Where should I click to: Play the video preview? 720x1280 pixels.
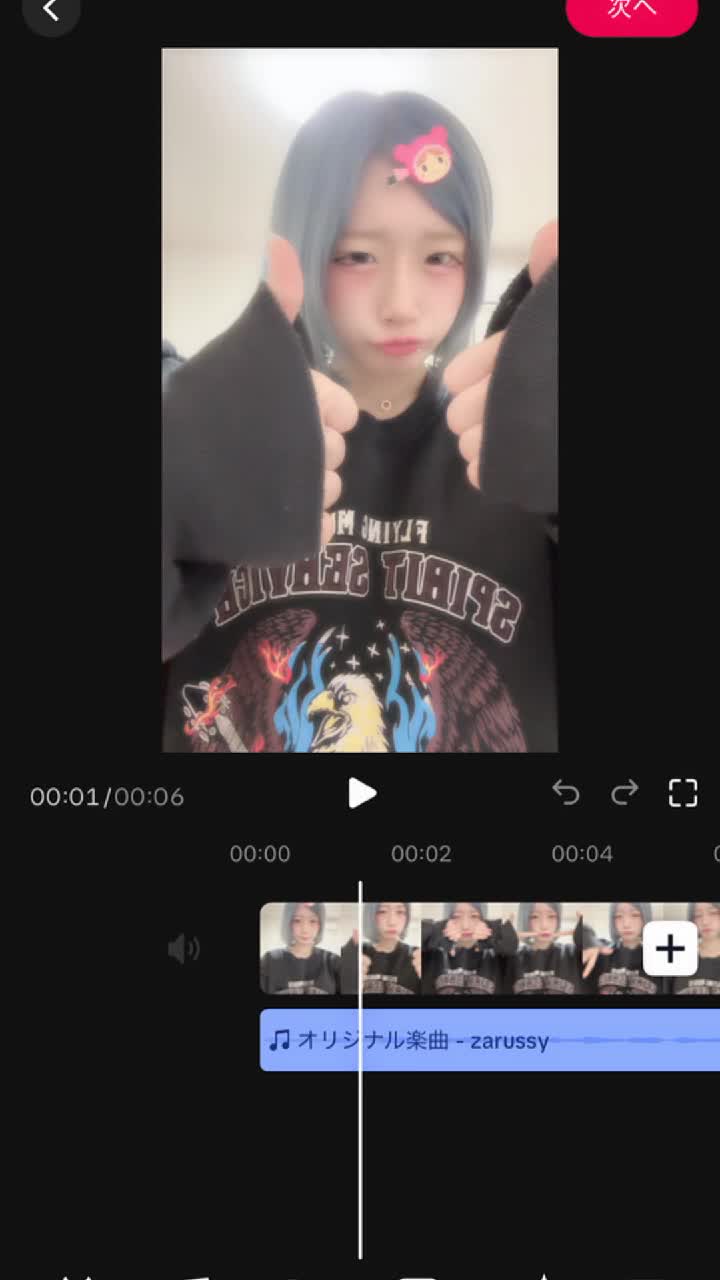click(361, 794)
